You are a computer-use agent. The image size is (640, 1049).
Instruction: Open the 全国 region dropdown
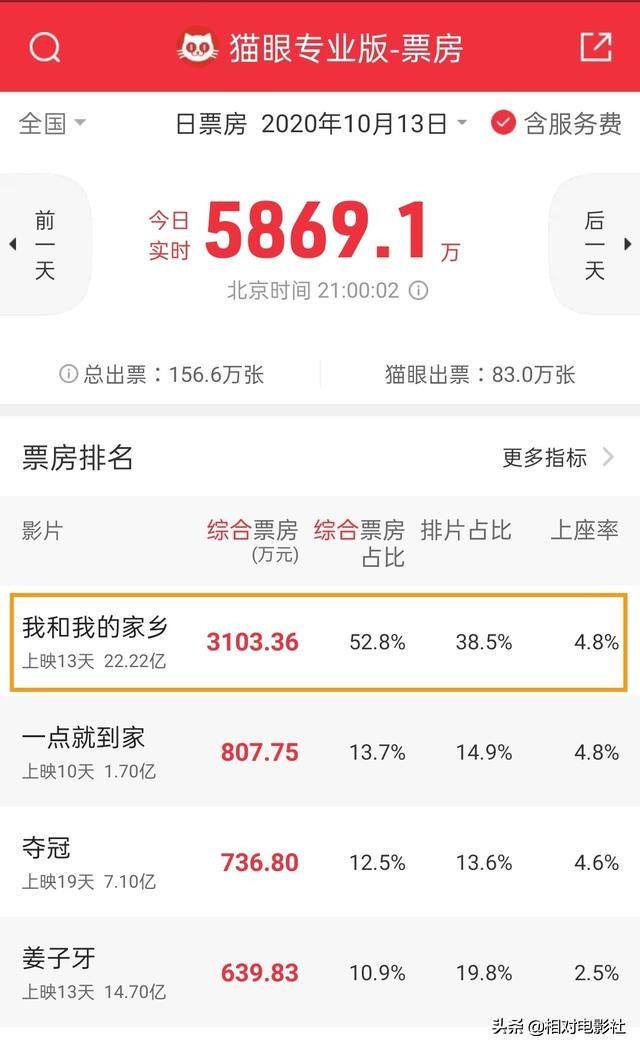52,123
